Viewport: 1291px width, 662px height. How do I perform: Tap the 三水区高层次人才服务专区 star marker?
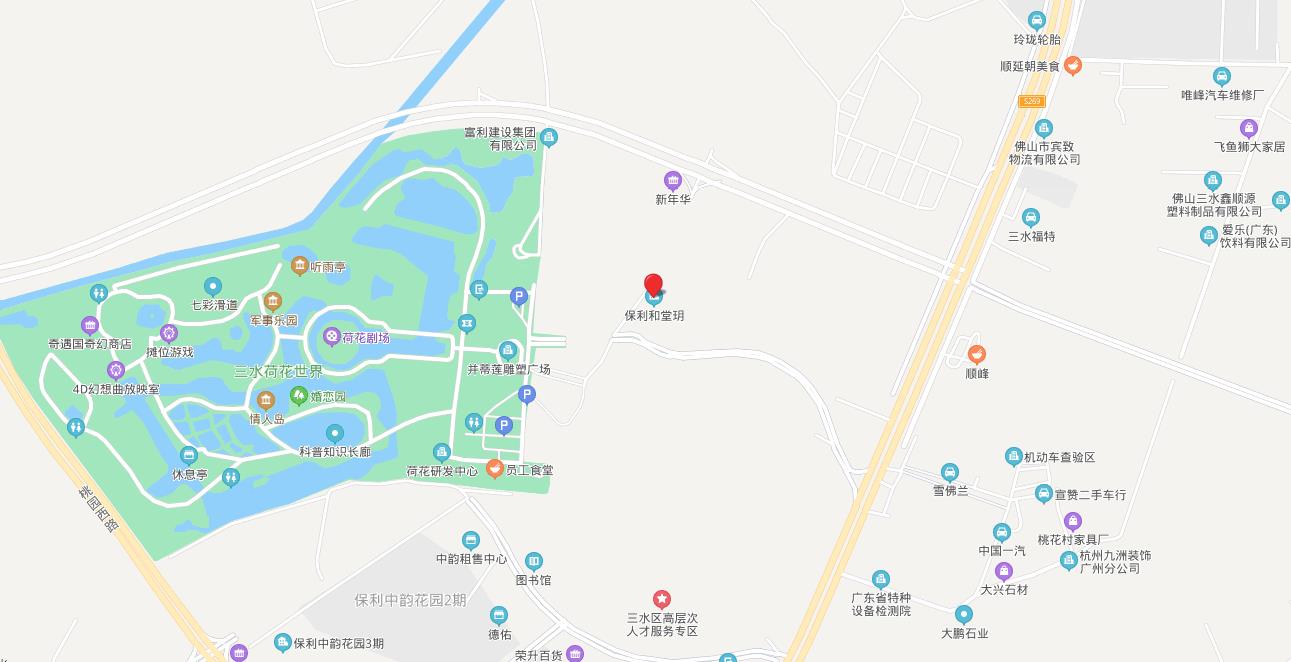(661, 600)
